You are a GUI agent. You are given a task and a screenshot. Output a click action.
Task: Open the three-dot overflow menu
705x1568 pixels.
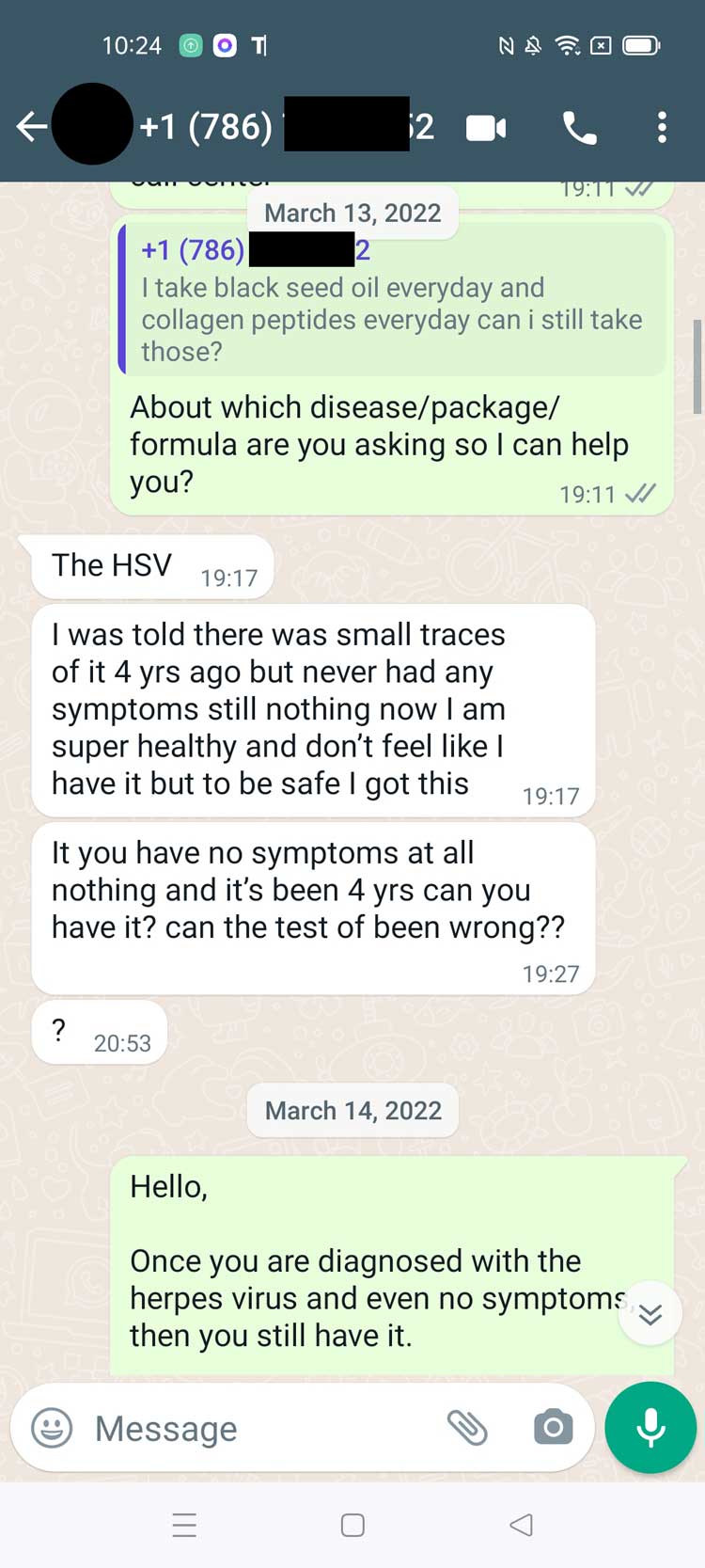pyautogui.click(x=662, y=127)
